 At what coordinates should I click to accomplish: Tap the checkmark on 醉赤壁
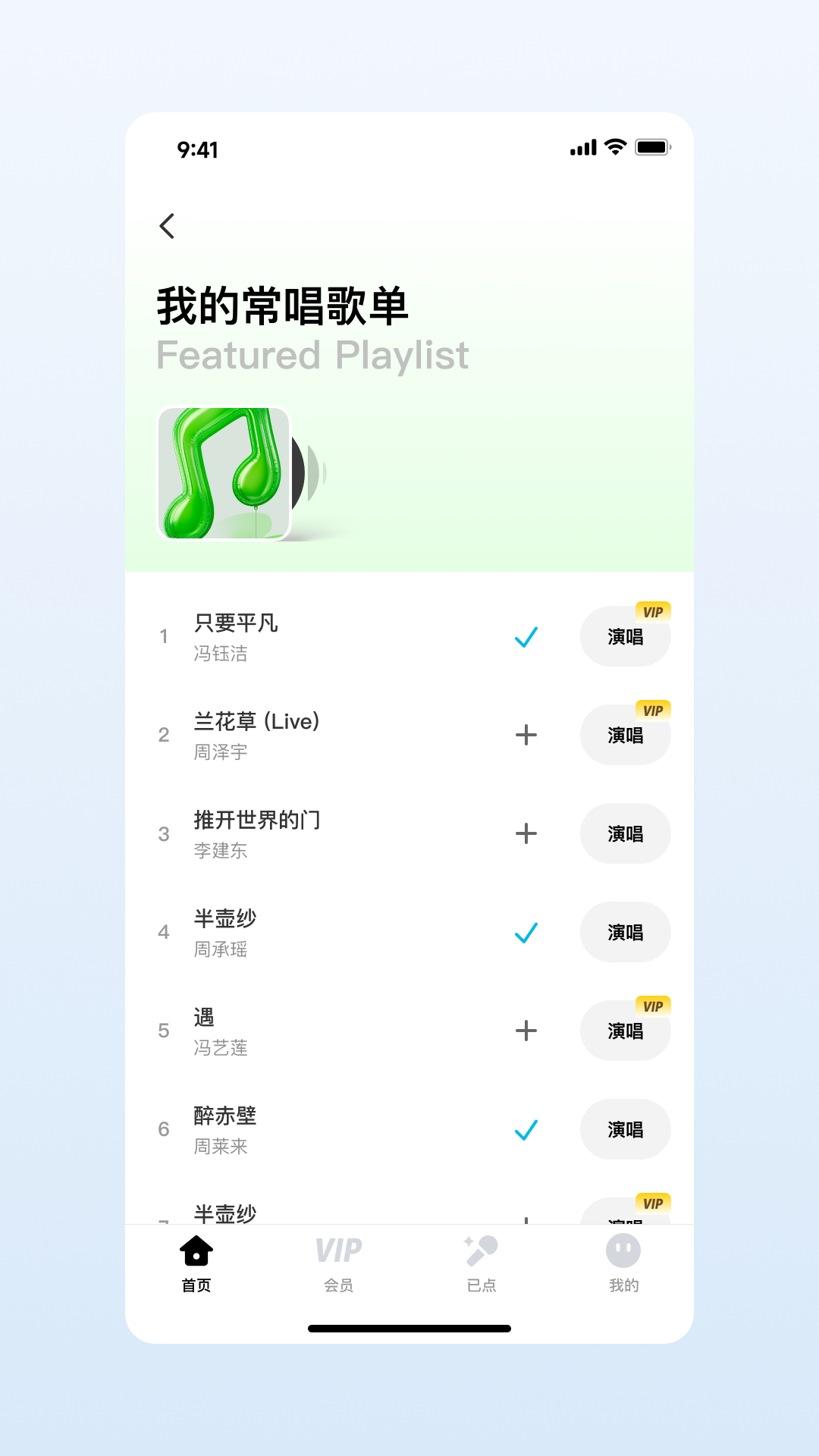click(x=526, y=1129)
